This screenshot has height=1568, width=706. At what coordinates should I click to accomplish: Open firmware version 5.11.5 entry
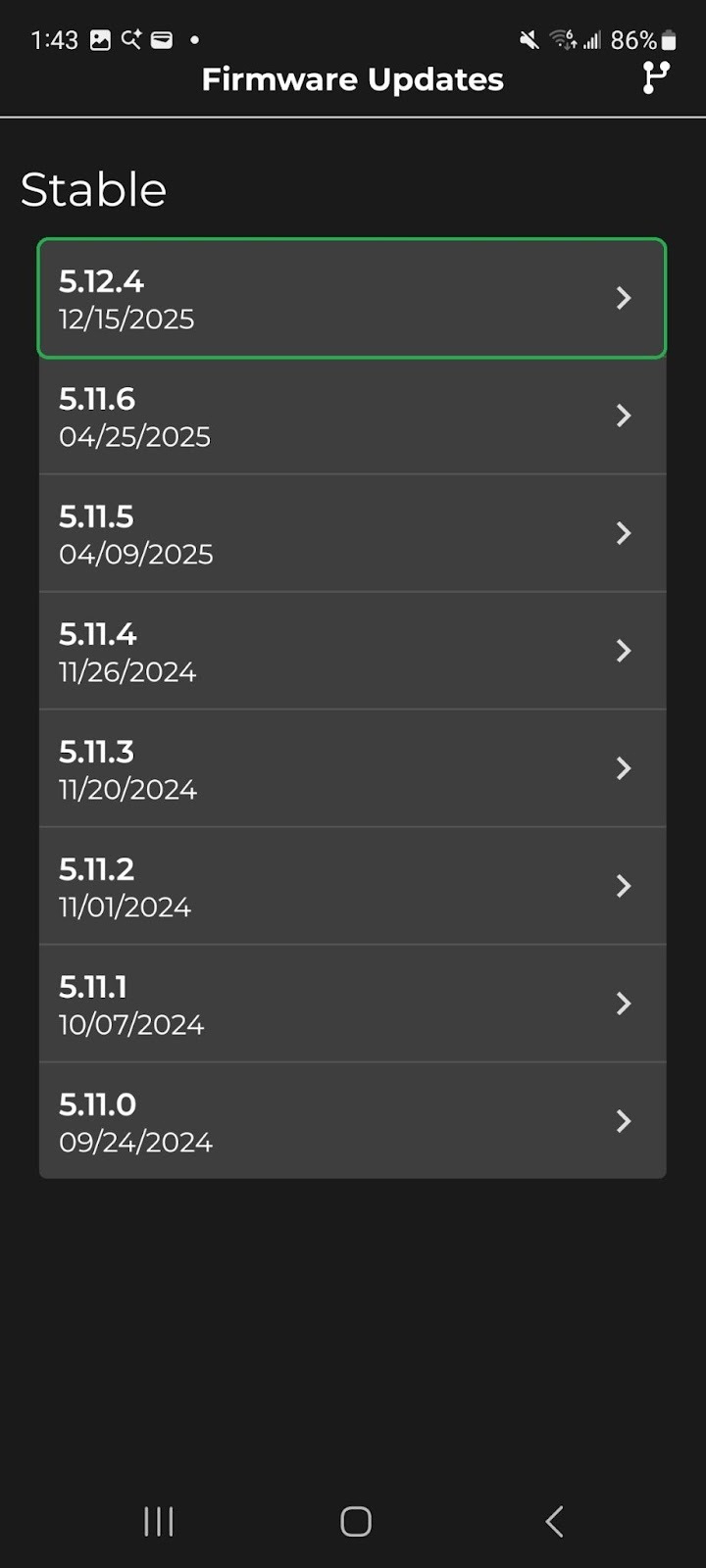(352, 533)
